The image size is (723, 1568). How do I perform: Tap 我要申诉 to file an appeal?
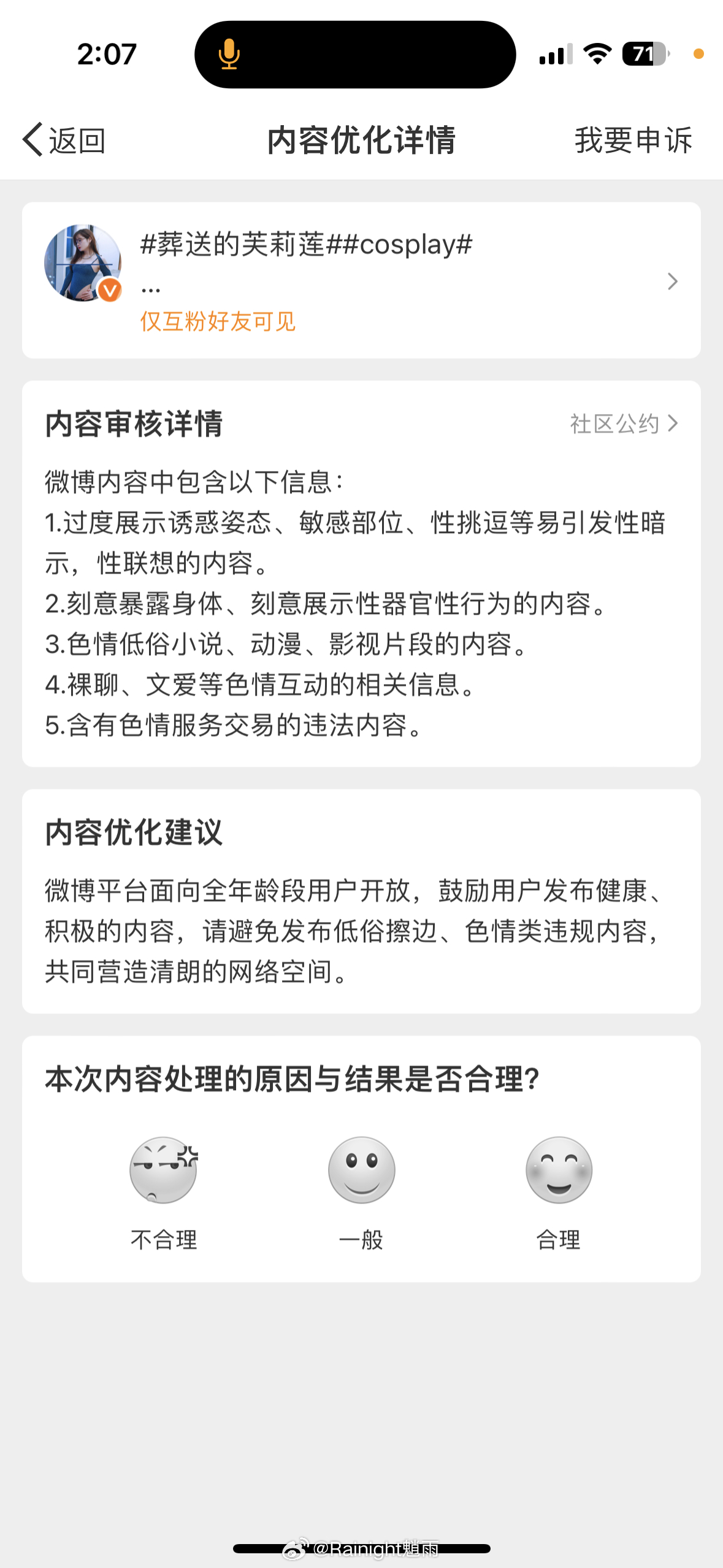[633, 140]
